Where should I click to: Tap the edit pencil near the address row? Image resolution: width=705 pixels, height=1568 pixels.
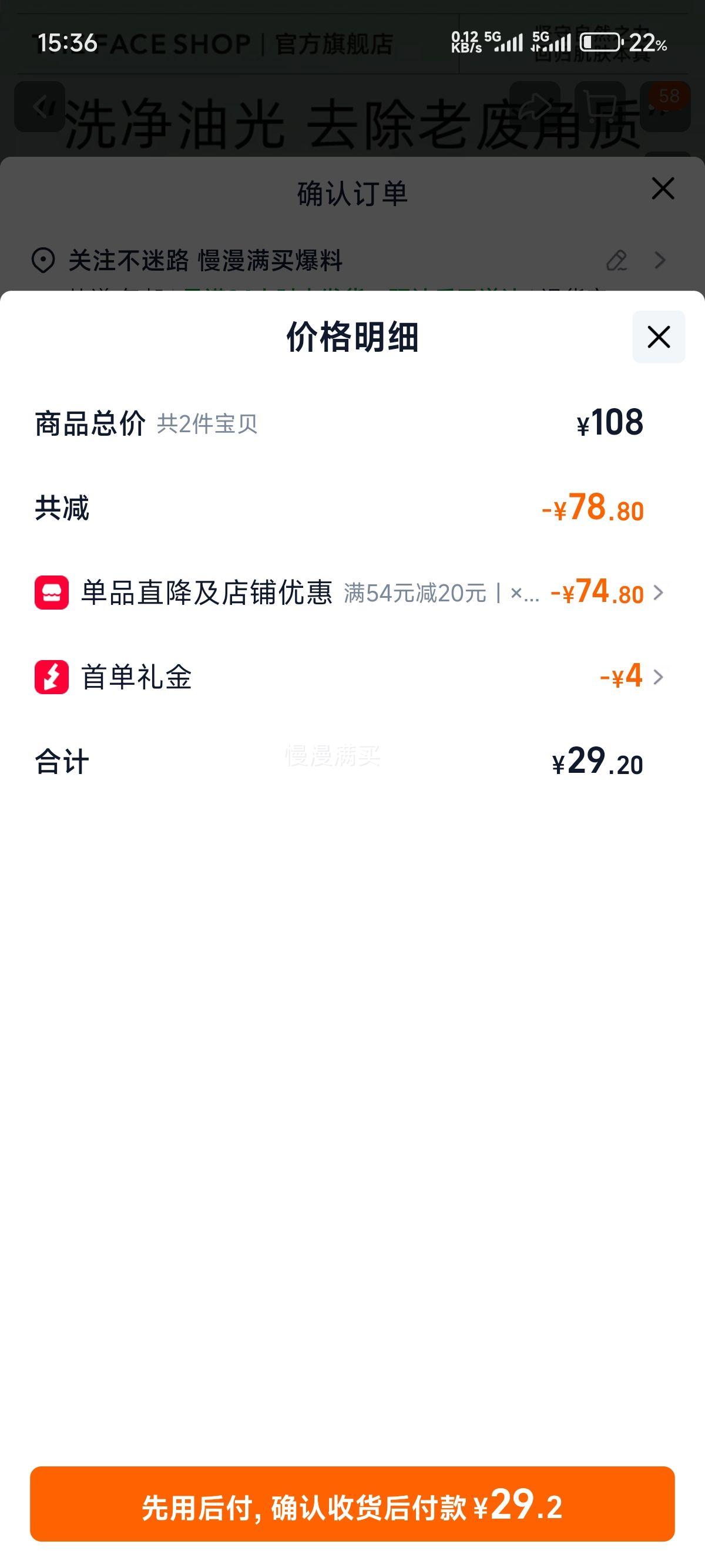pyautogui.click(x=617, y=261)
